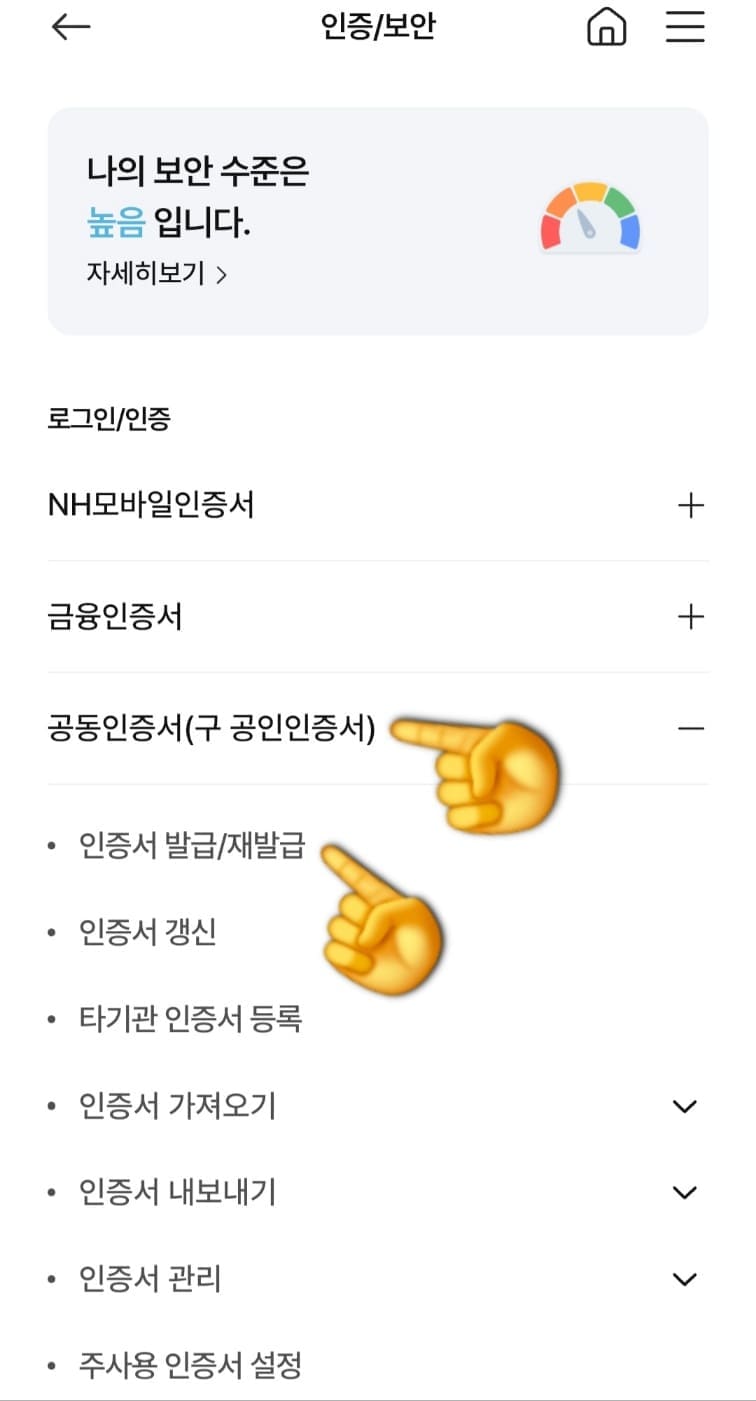This screenshot has width=756, height=1401.
Task: Open the home screen via house icon
Action: click(605, 27)
